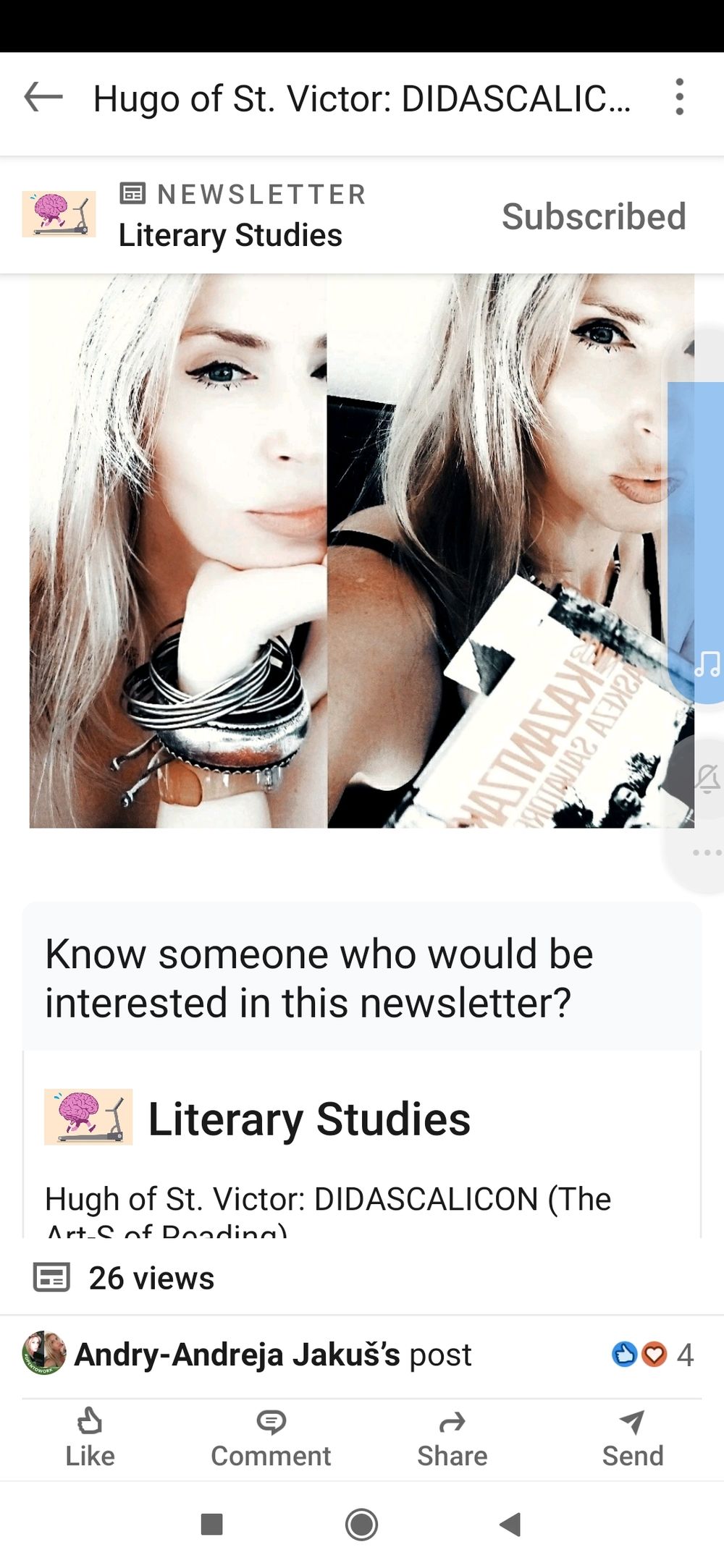Open the three-dot overflow menu

pyautogui.click(x=679, y=97)
